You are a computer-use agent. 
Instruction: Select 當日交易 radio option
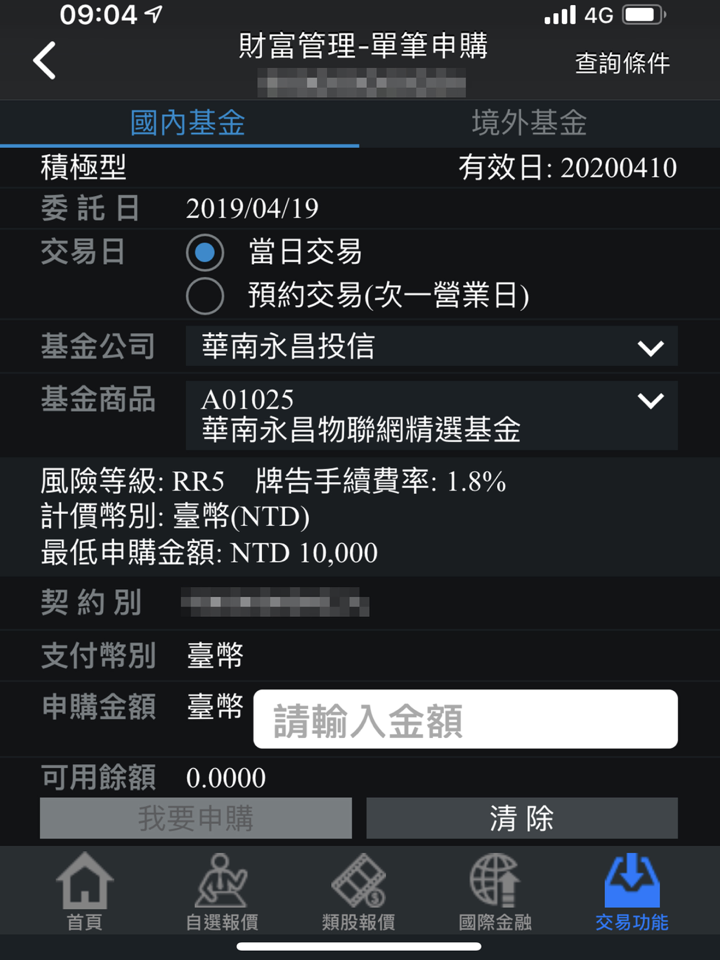(206, 252)
